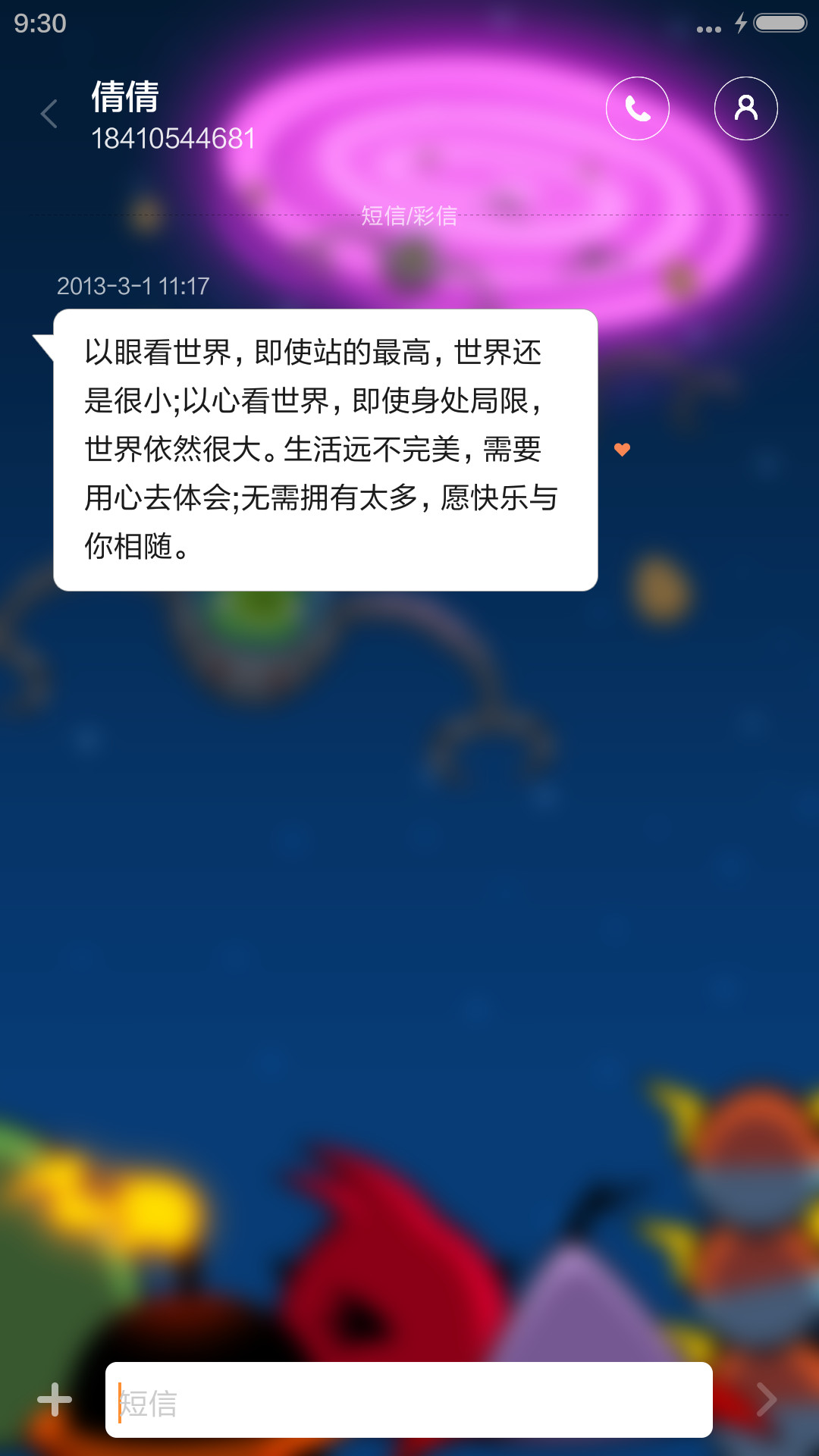Tap the plus attachment button
Image resolution: width=819 pixels, height=1456 pixels.
point(55,1399)
